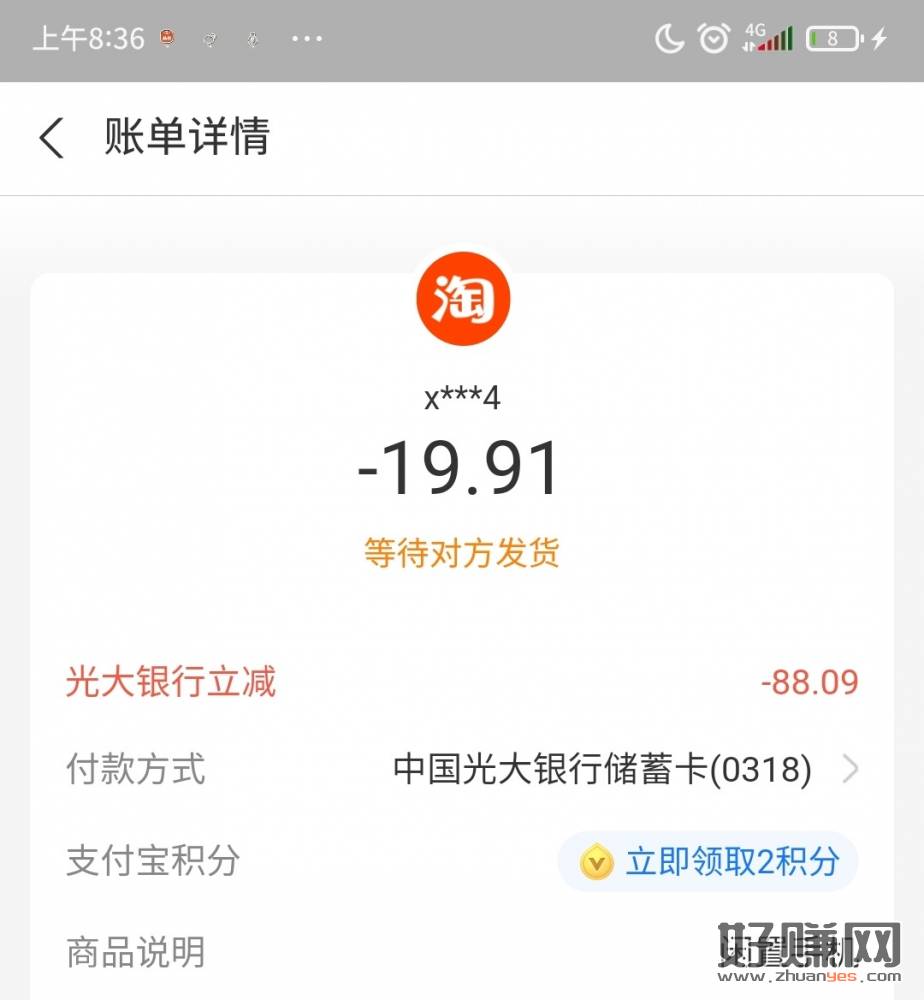
Task: Claim points via 立即领取2积分
Action: click(x=709, y=861)
